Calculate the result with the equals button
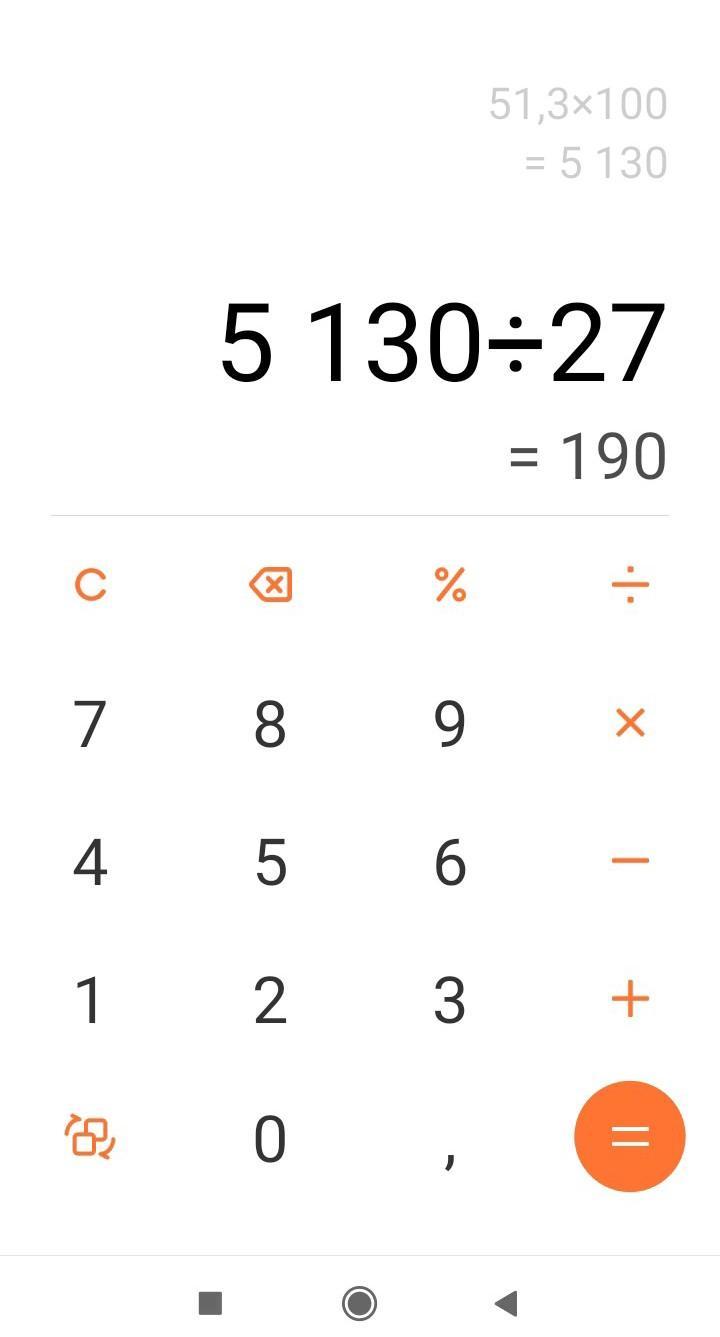 coord(630,1137)
